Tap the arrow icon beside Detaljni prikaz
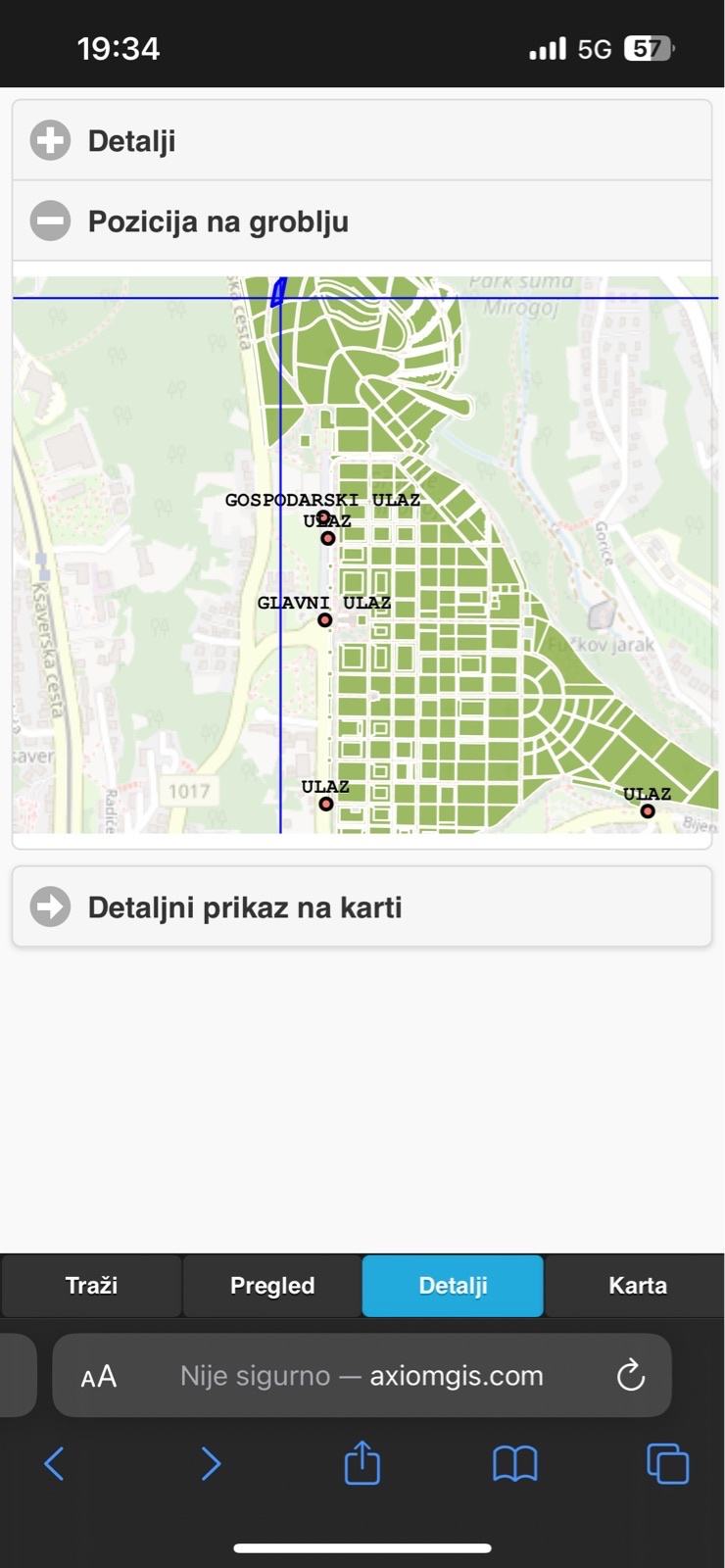 pos(49,906)
